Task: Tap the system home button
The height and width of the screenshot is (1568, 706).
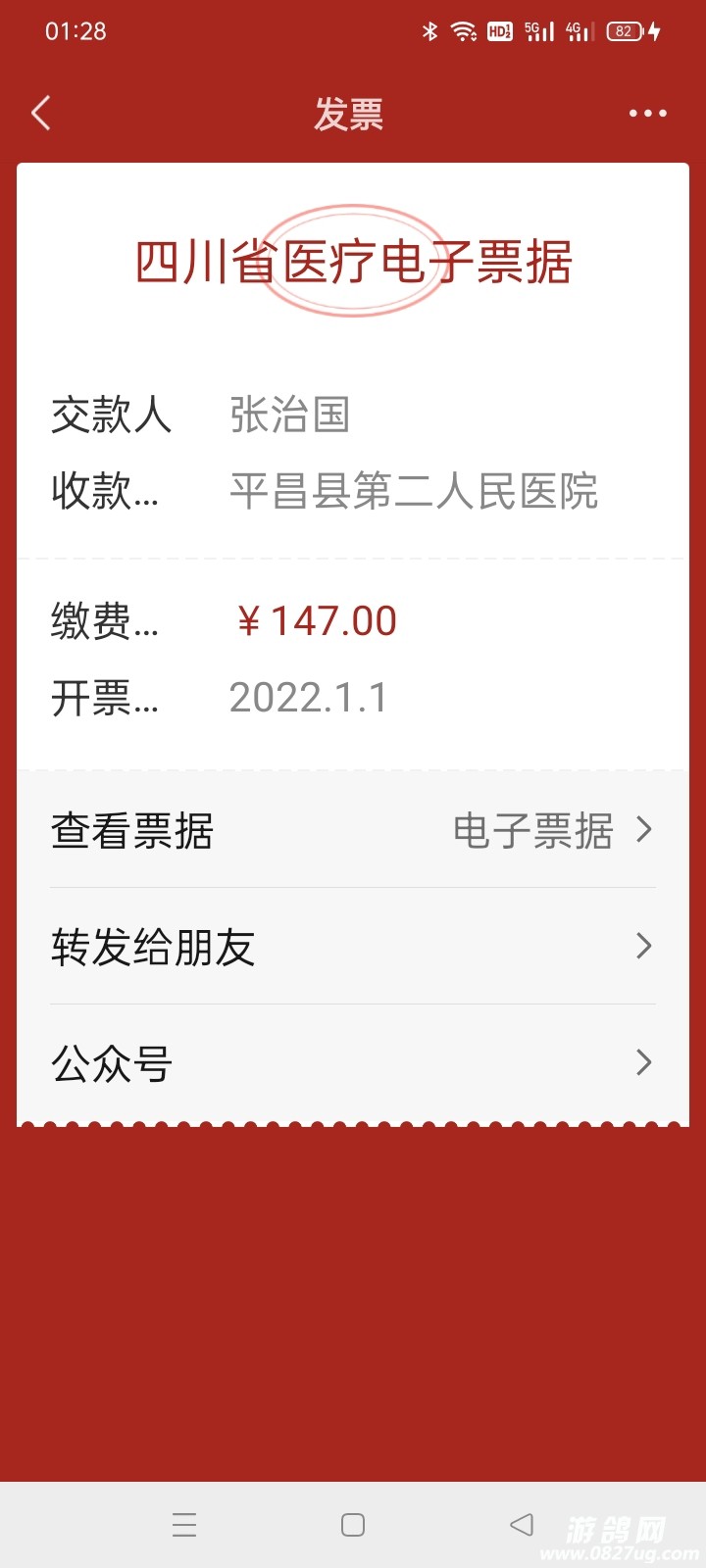Action: pyautogui.click(x=353, y=1525)
